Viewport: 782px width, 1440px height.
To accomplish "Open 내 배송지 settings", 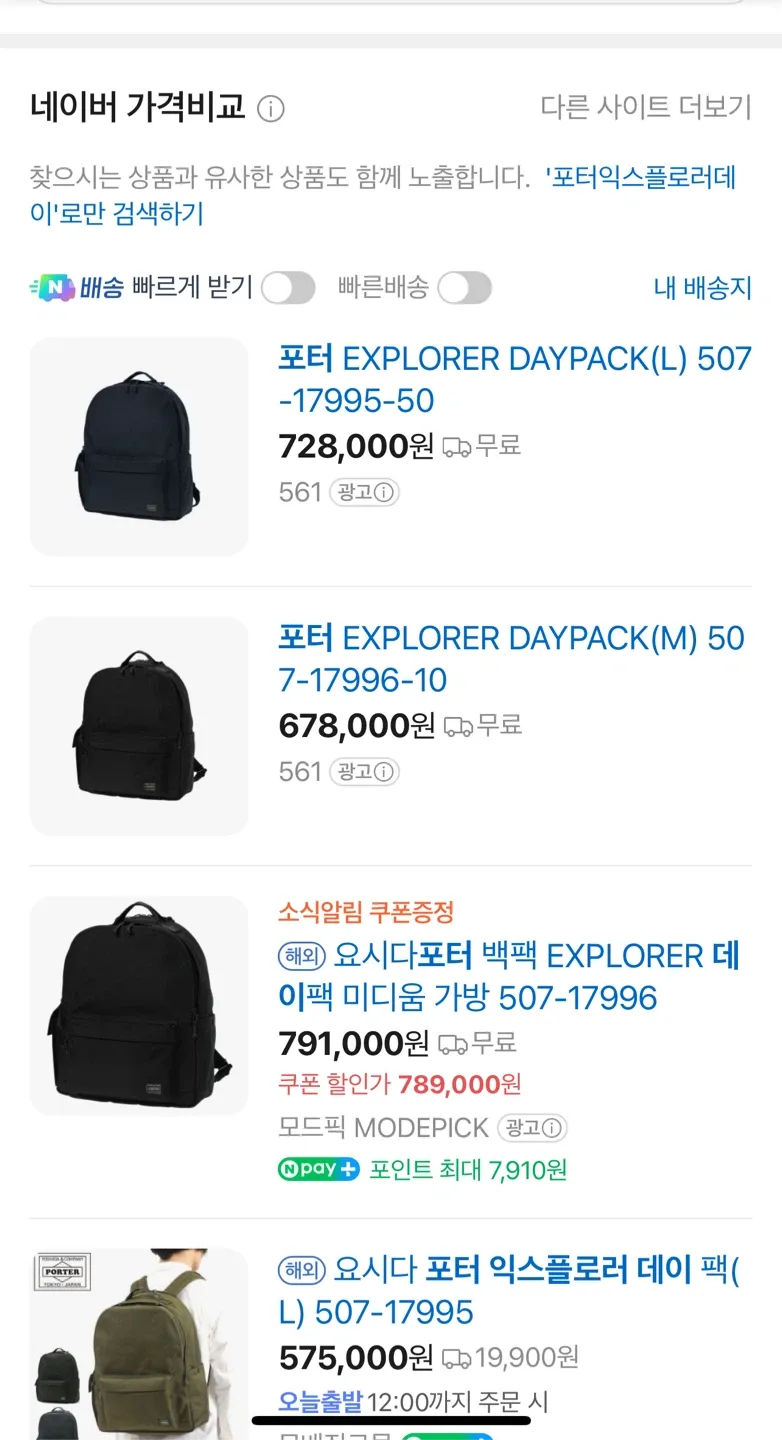I will 702,289.
